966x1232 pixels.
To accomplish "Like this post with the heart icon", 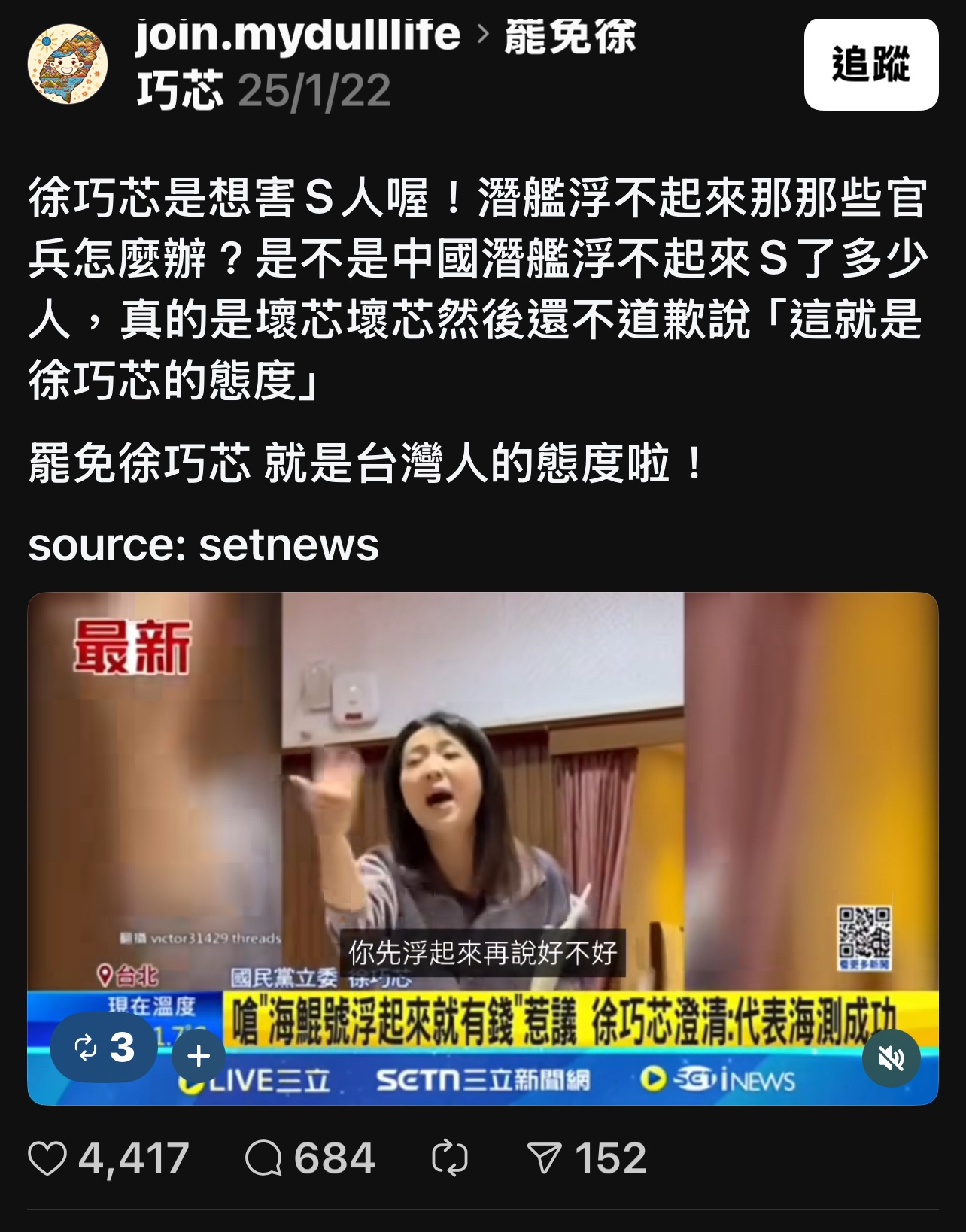I will 48,1158.
